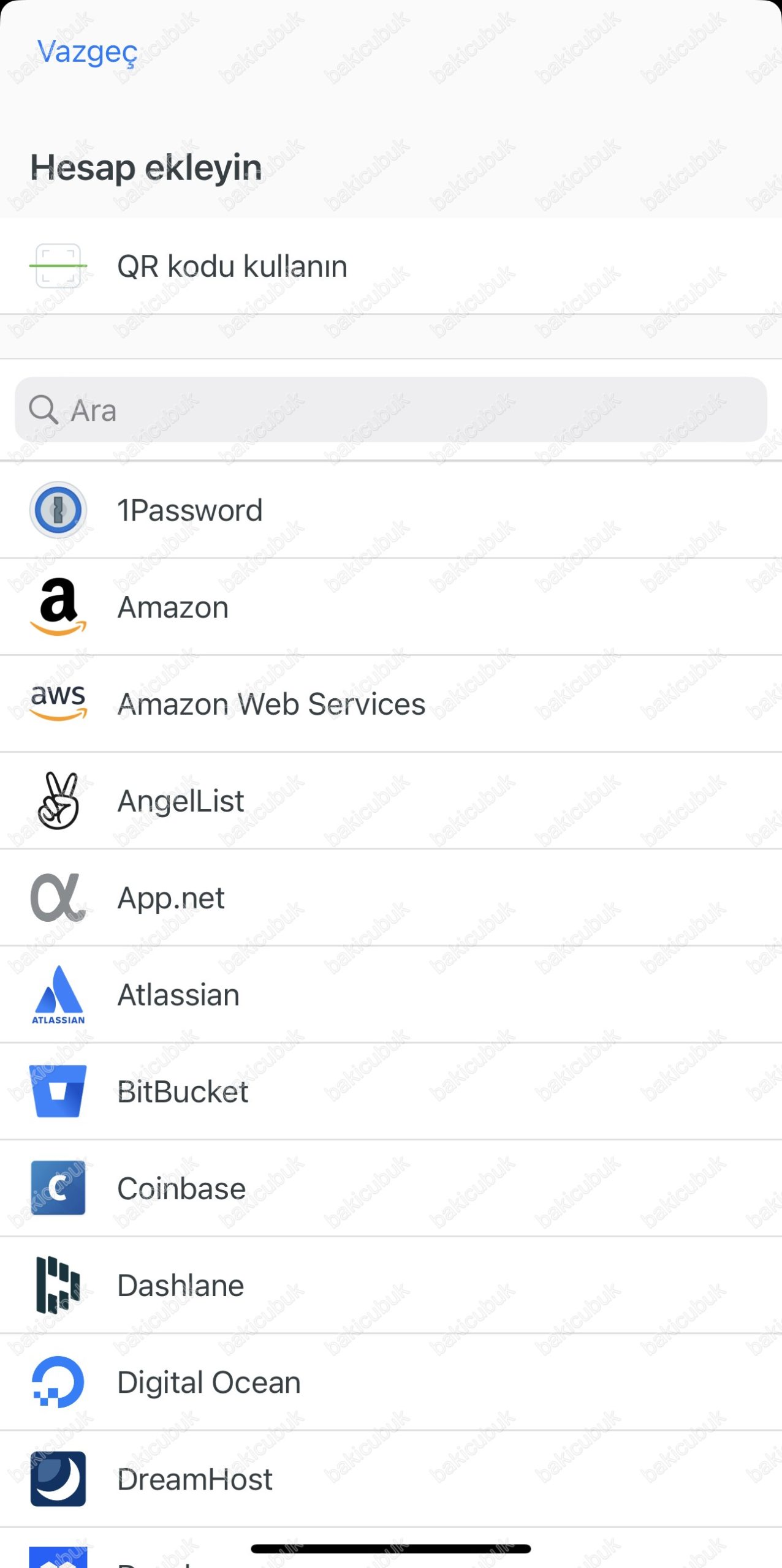Pick the Amazon account row
Viewport: 782px width, 1568px height.
click(x=391, y=607)
